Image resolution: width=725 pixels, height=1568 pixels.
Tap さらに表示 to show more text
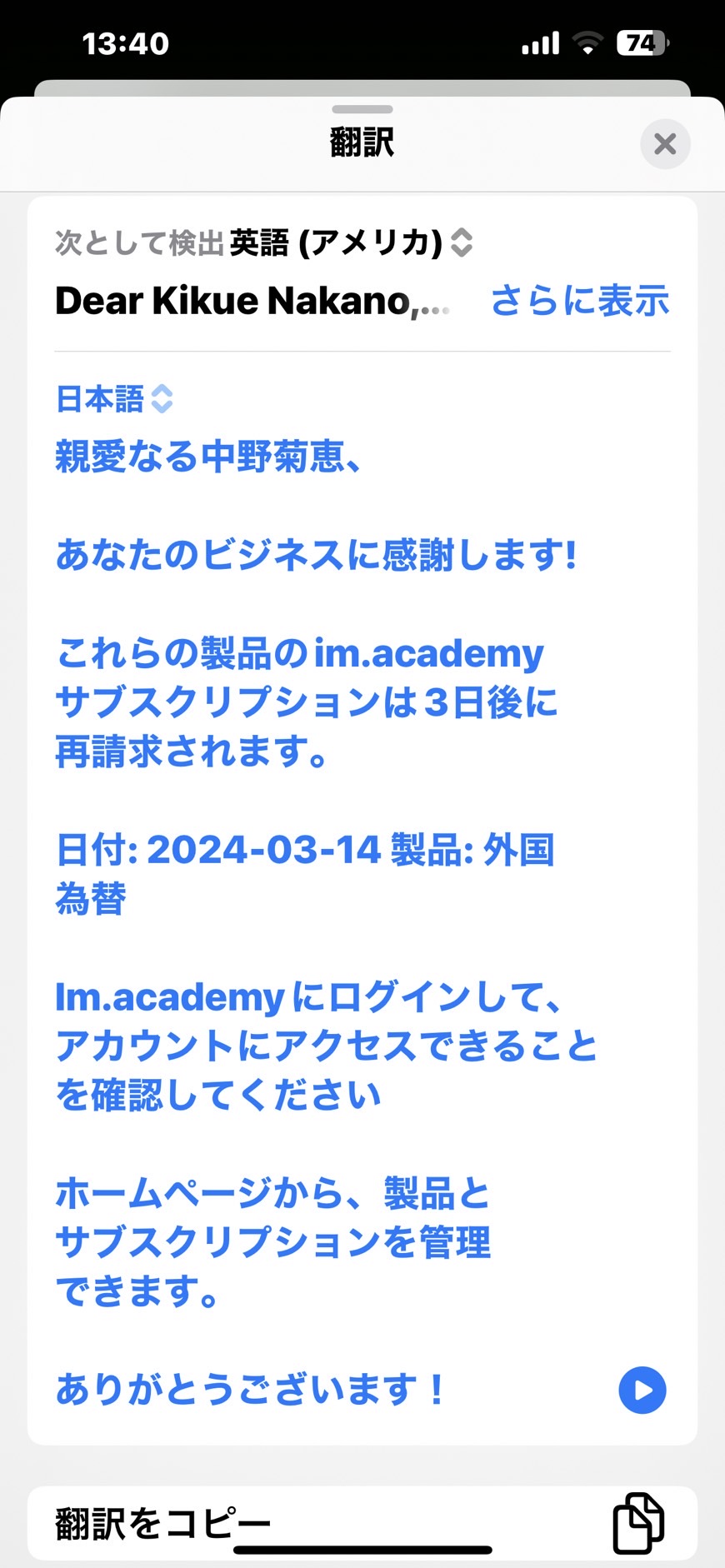580,301
